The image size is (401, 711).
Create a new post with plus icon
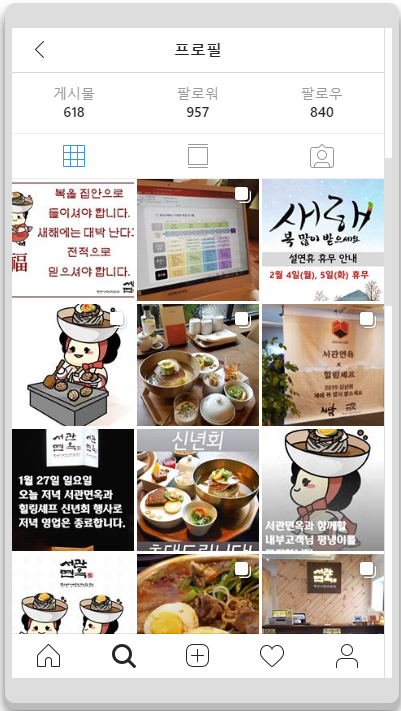[197, 656]
